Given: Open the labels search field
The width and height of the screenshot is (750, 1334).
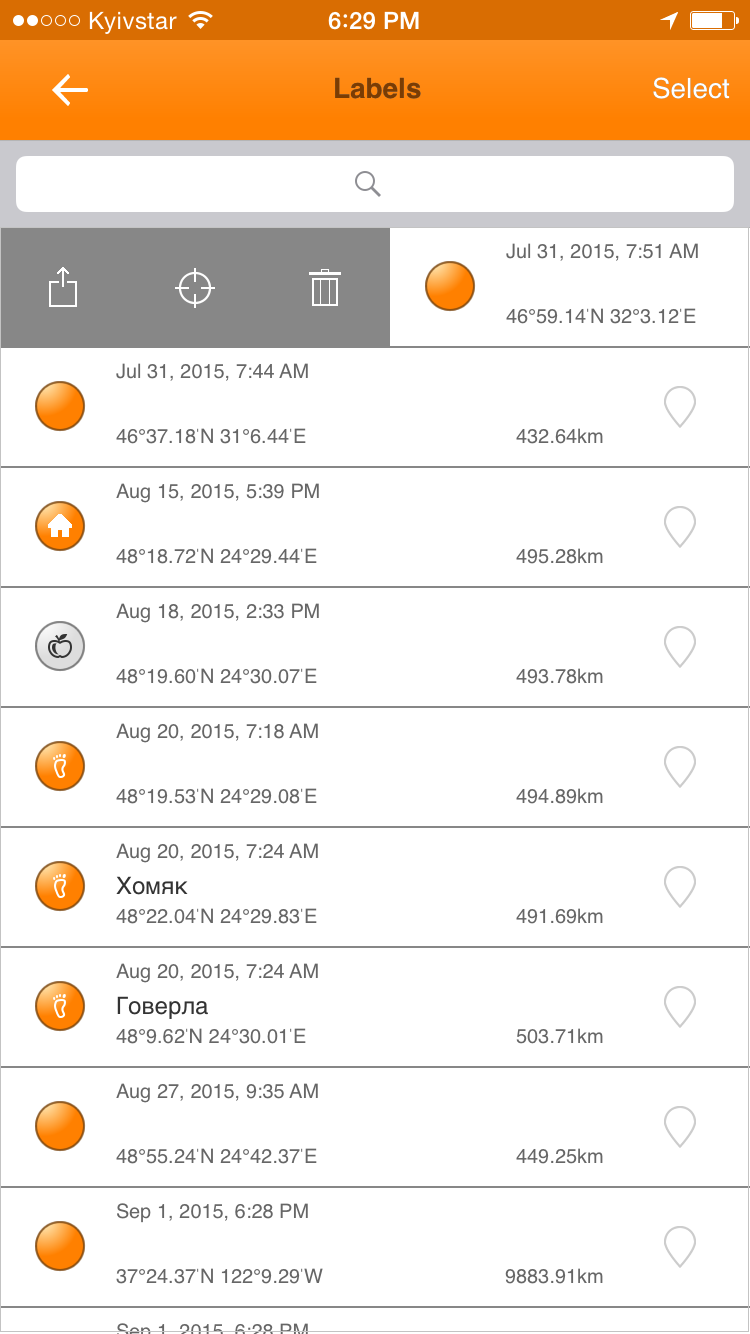Looking at the screenshot, I should click(x=375, y=184).
